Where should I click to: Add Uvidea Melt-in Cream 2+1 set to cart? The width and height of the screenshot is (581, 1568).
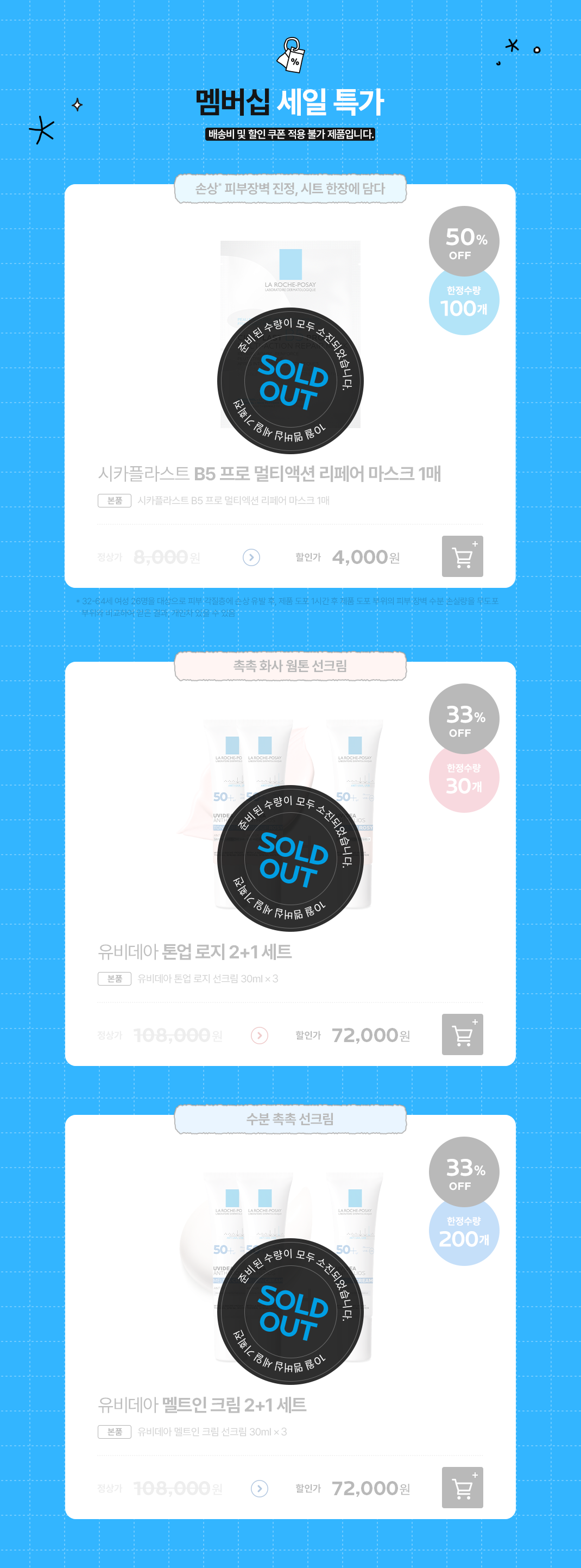point(463,1487)
